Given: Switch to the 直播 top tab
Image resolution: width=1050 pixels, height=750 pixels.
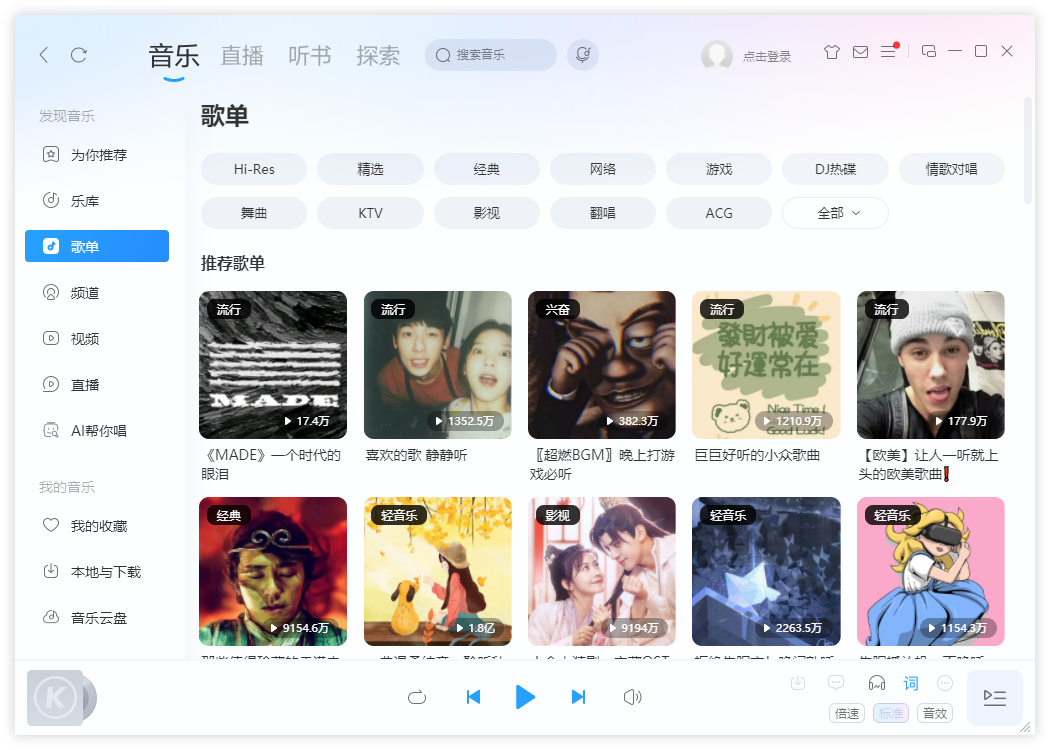Looking at the screenshot, I should (242, 56).
